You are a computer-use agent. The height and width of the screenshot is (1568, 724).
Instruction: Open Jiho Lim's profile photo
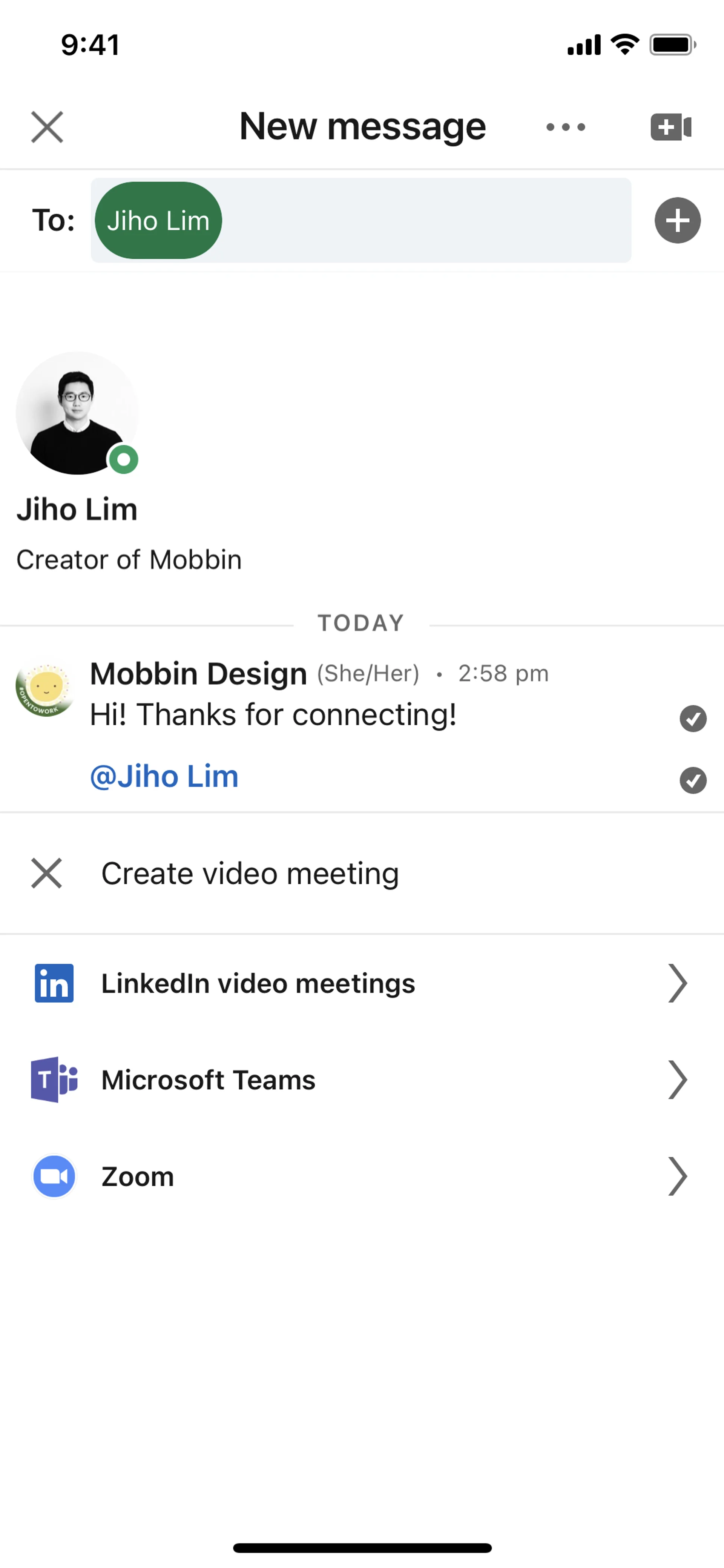click(77, 413)
